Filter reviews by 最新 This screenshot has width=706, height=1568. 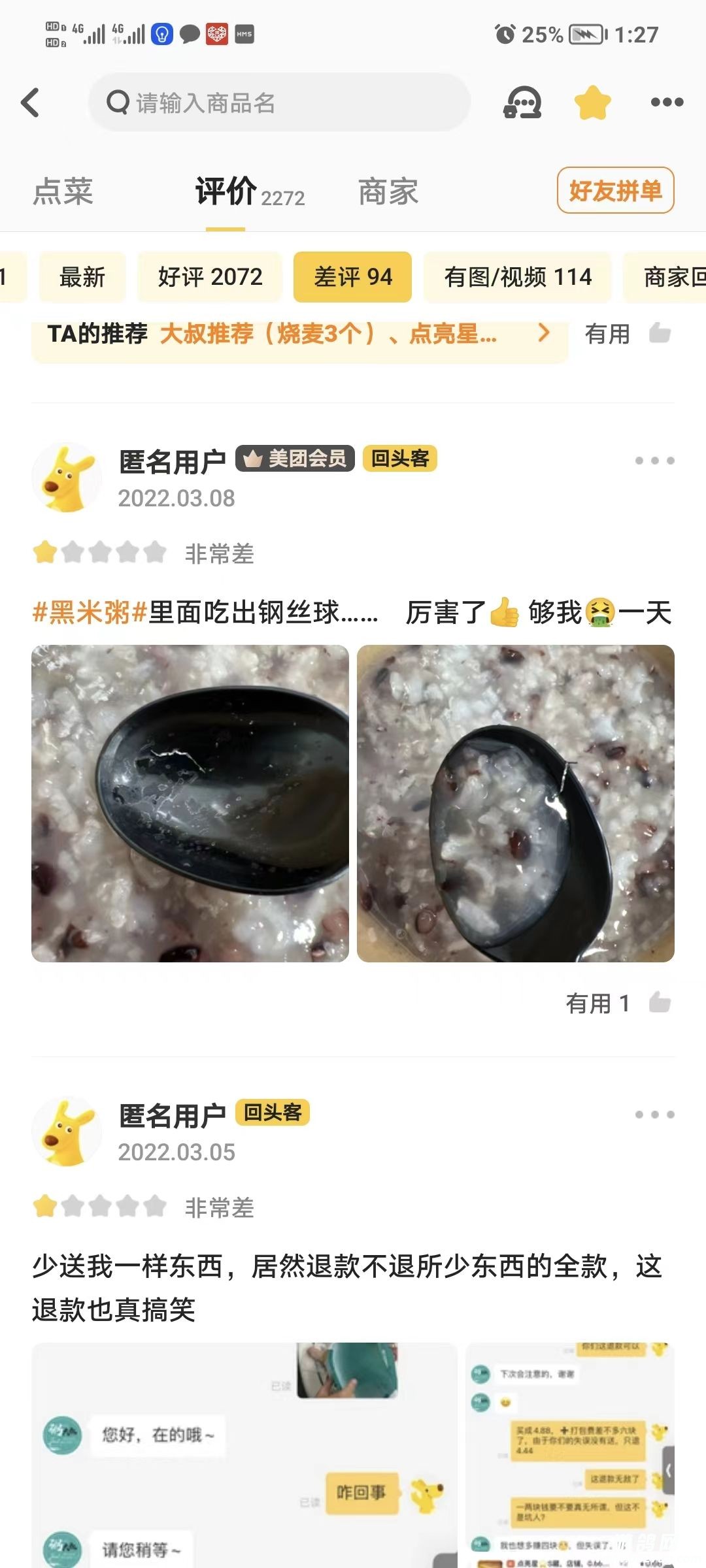(x=82, y=277)
